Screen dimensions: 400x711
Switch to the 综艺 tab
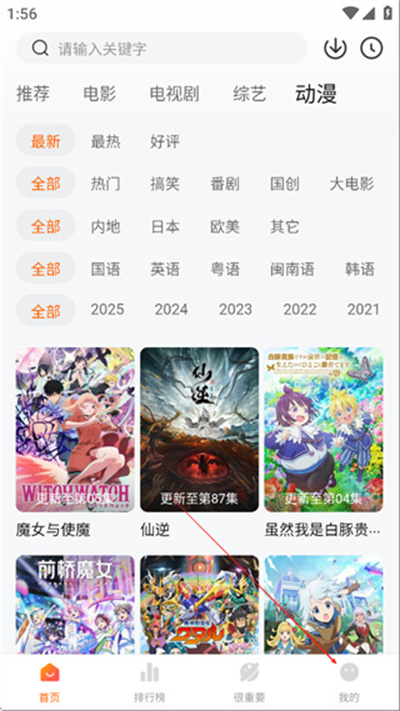(x=249, y=94)
